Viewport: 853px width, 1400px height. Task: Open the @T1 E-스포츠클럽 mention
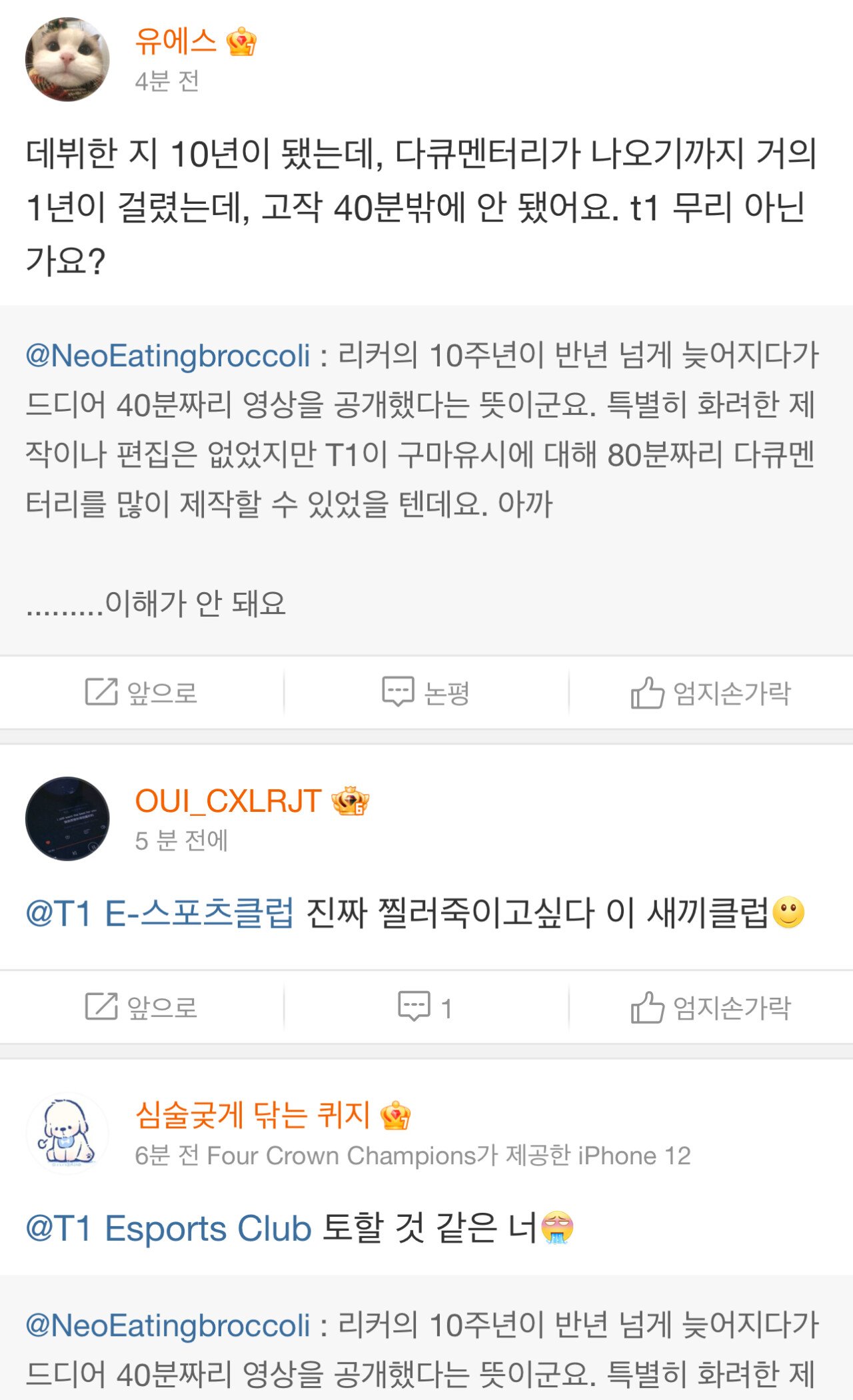(x=159, y=913)
